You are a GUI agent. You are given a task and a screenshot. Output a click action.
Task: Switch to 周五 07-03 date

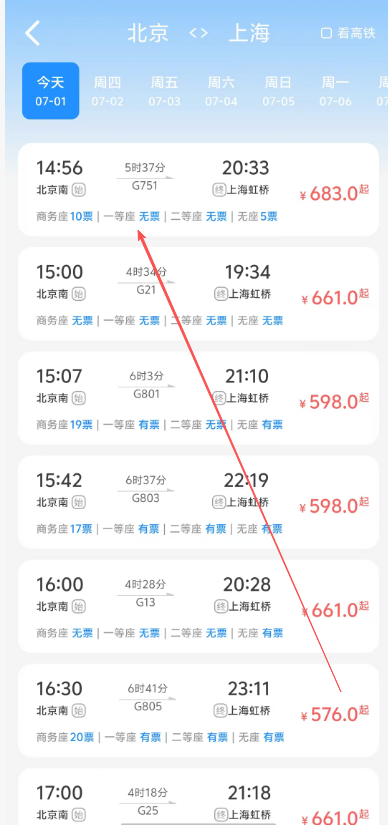pos(164,91)
